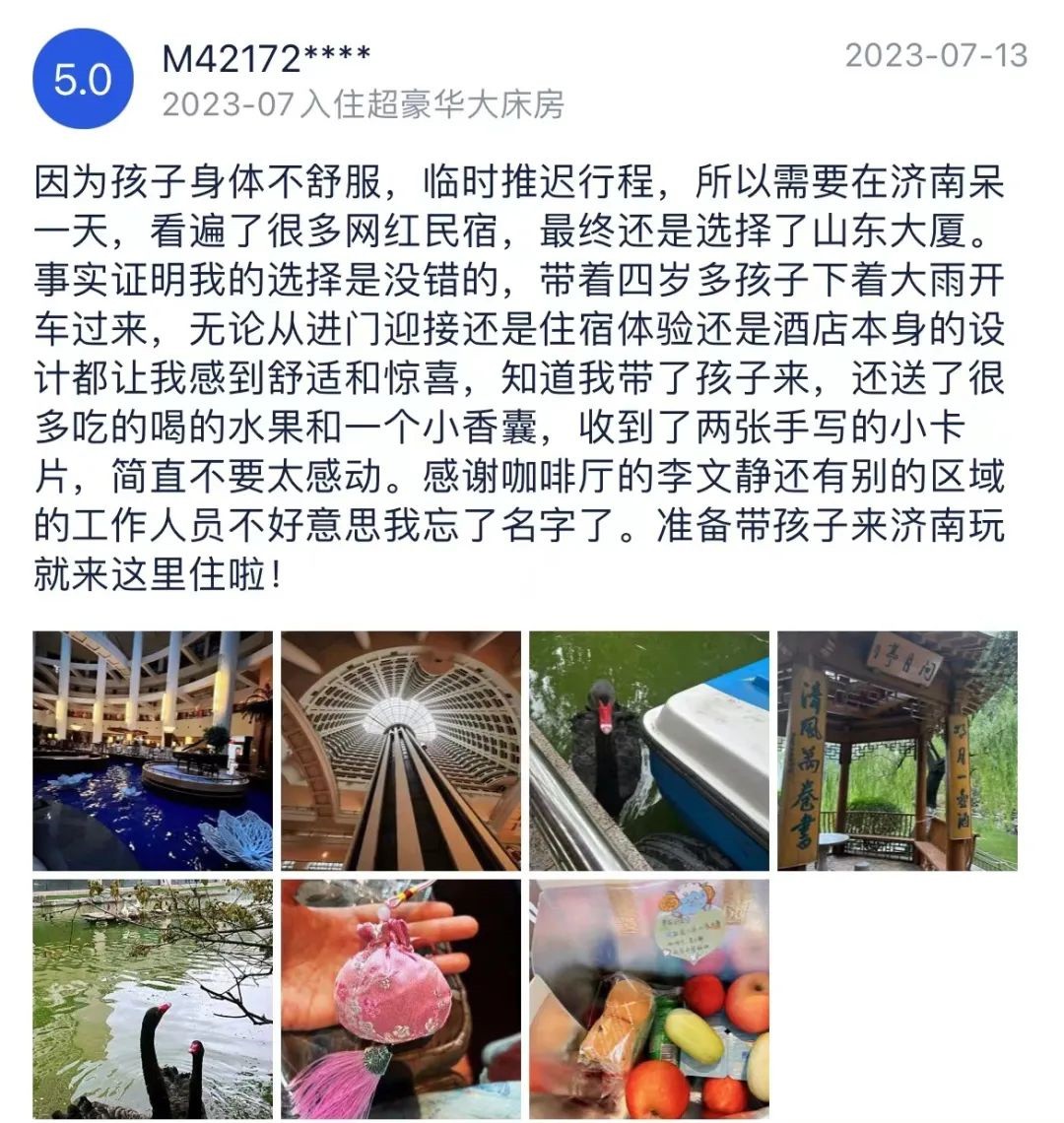
Task: Open the hotel atrium lobby photo
Action: pos(153,751)
